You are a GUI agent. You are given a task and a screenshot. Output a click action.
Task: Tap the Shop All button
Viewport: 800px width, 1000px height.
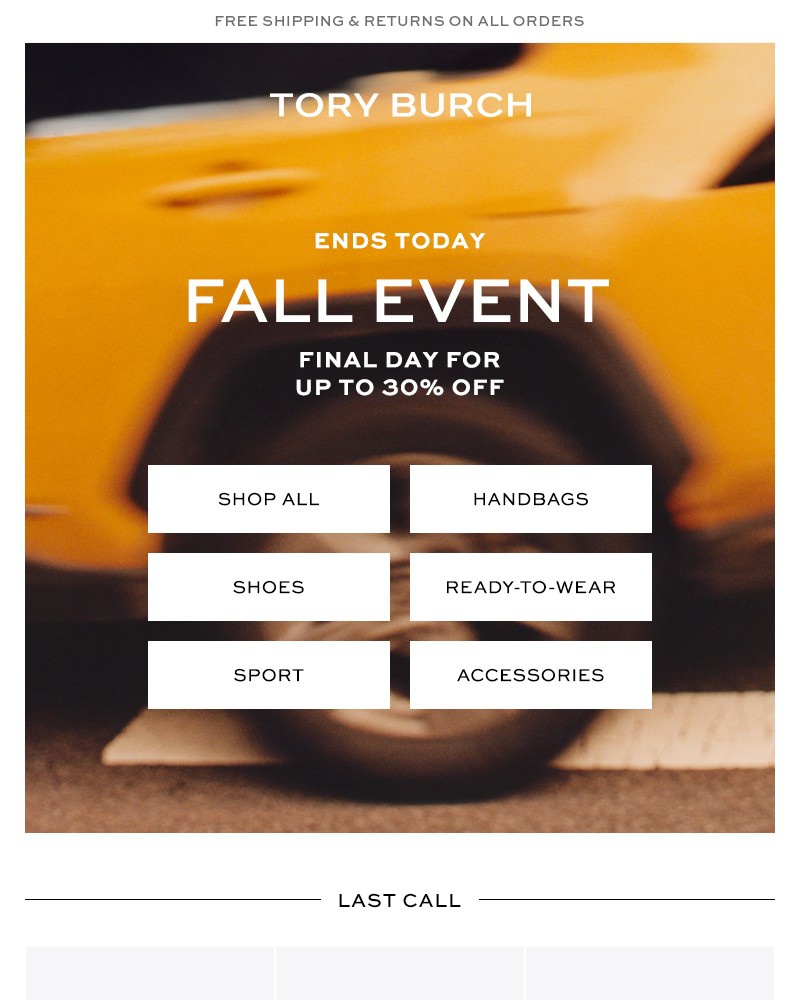pos(268,499)
